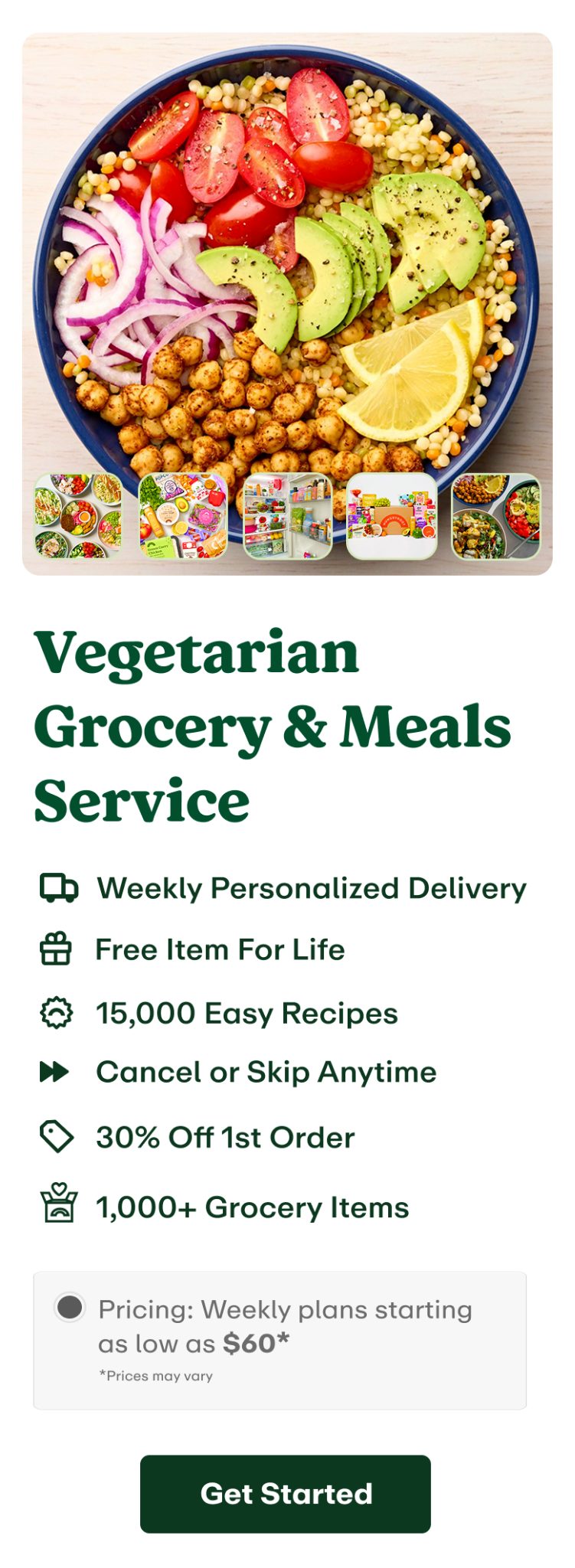View the salad bowls assortment thumbnail
Image resolution: width=575 pixels, height=1568 pixels.
[78, 516]
